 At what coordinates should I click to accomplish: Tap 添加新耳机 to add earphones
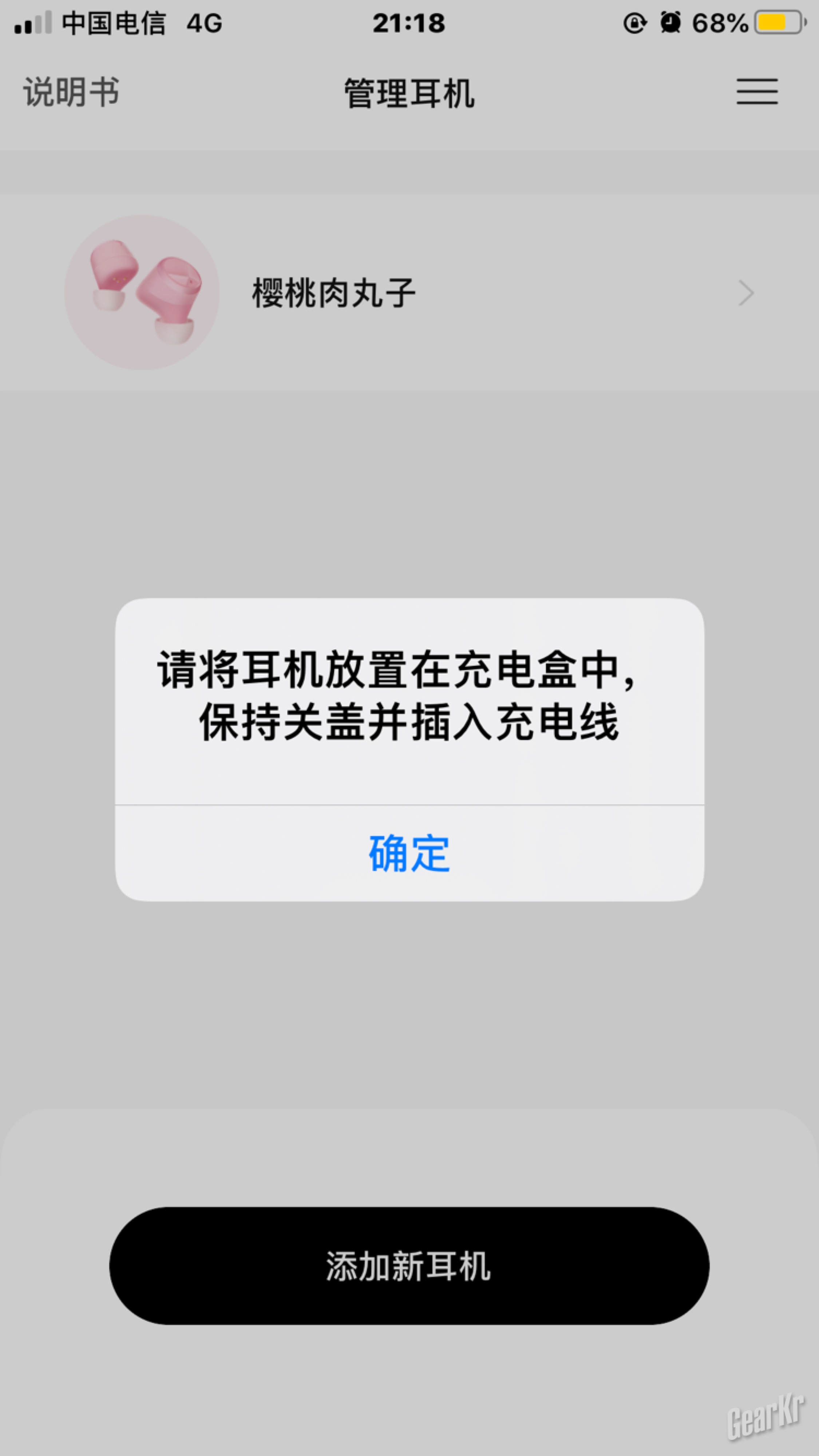[x=409, y=1266]
